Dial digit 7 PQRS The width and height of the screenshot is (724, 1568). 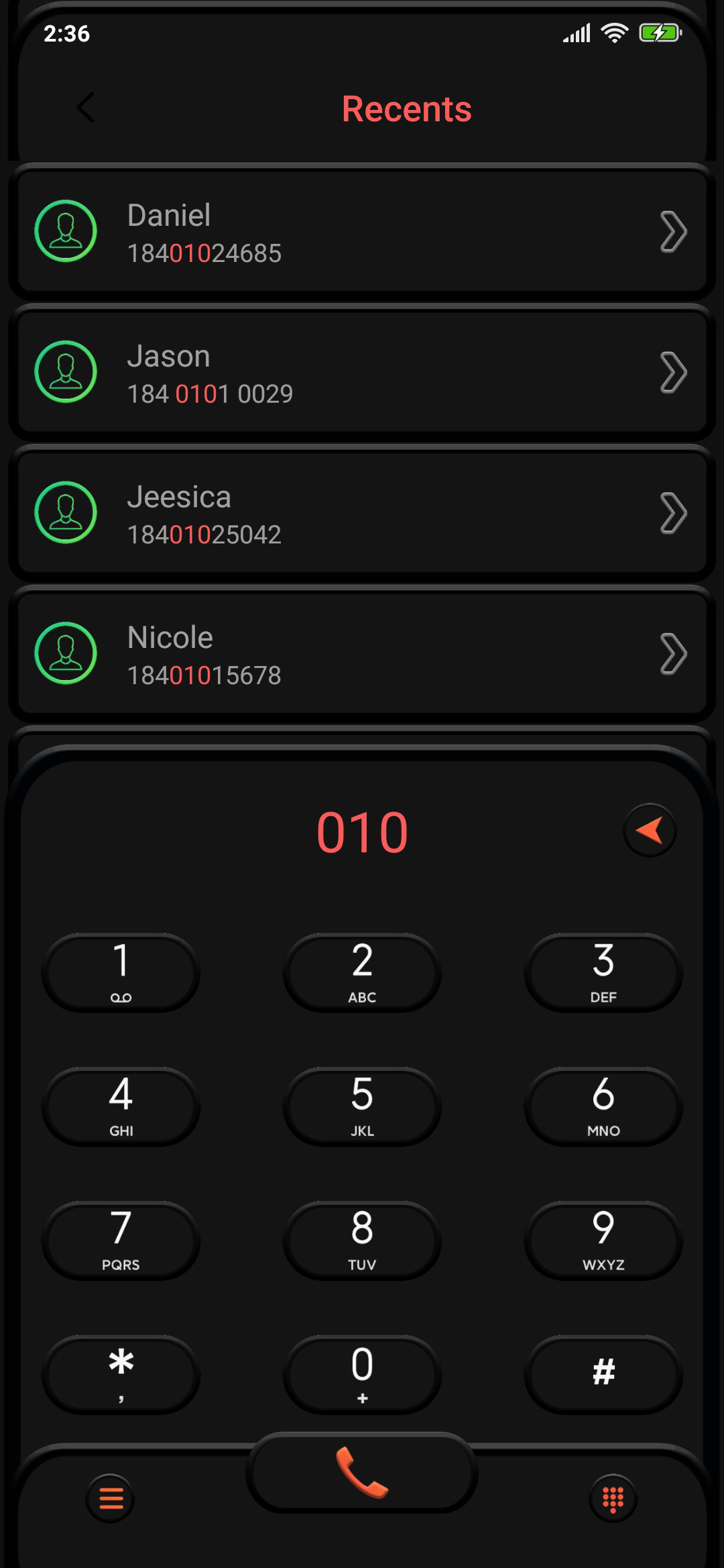pyautogui.click(x=121, y=1240)
